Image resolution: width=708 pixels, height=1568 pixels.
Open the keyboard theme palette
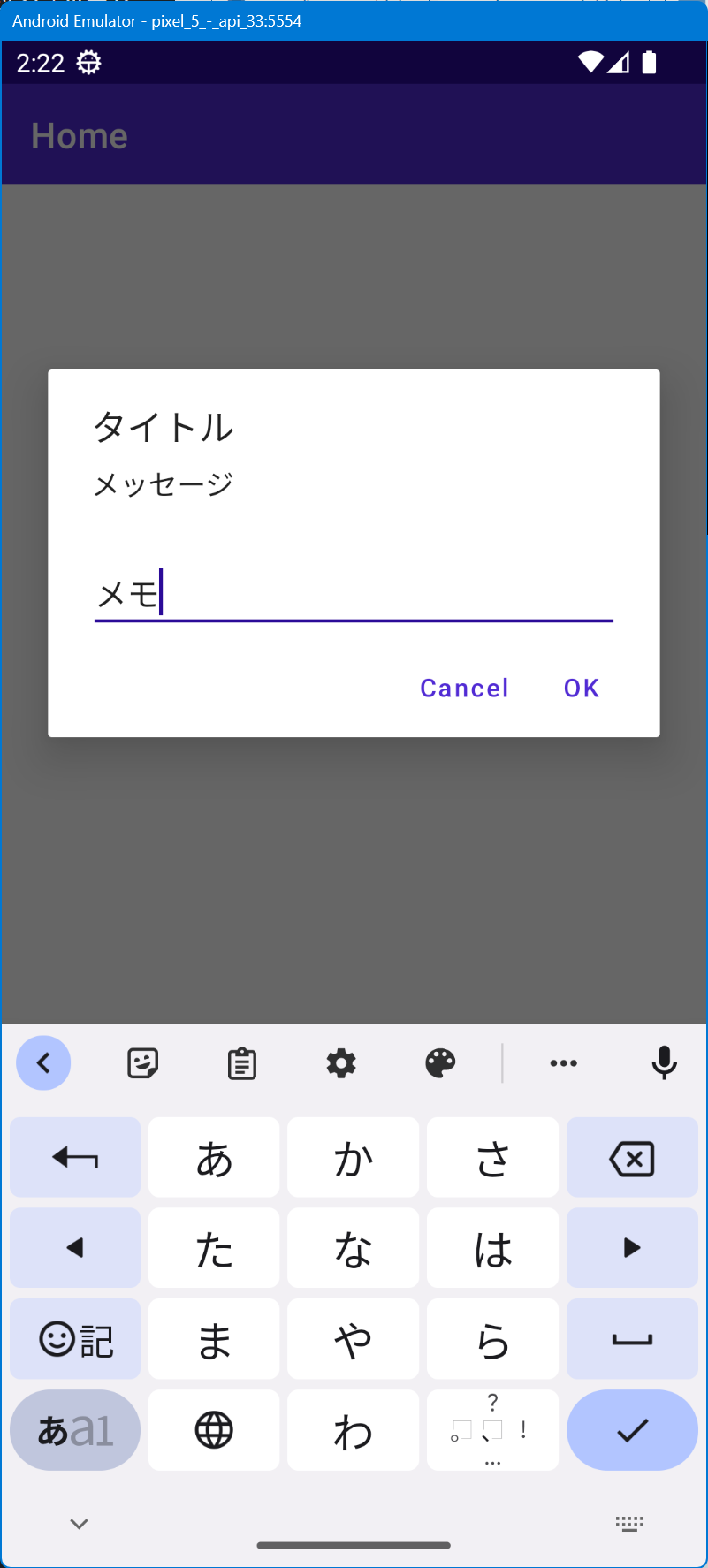click(440, 1063)
